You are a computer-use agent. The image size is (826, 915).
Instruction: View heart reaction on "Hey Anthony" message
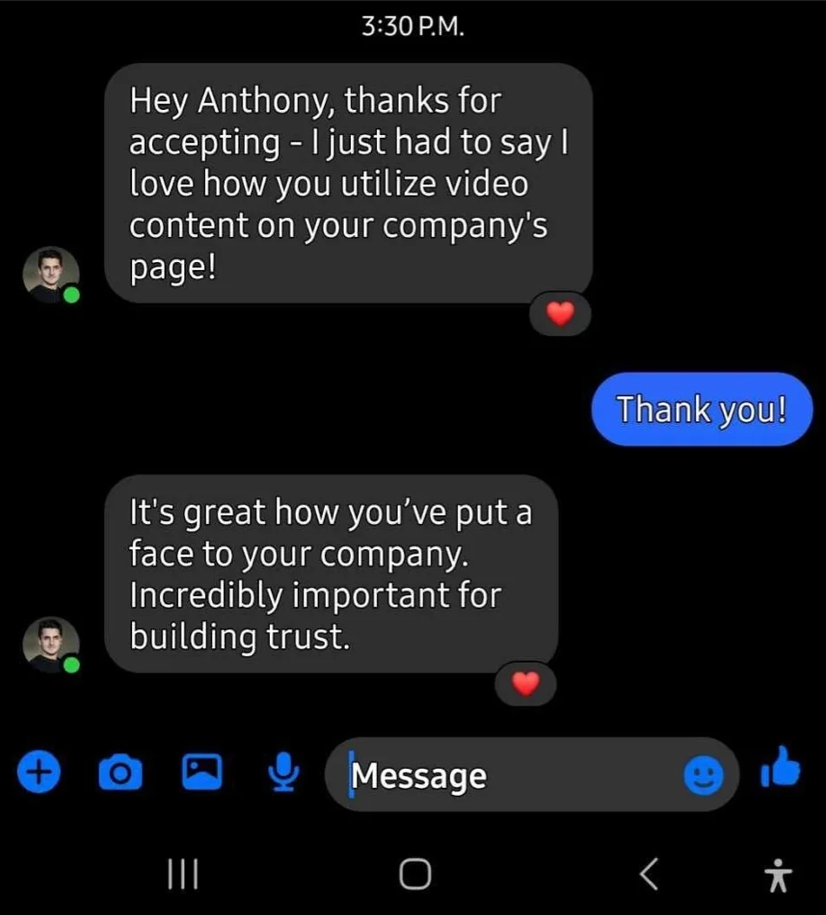pyautogui.click(x=561, y=314)
